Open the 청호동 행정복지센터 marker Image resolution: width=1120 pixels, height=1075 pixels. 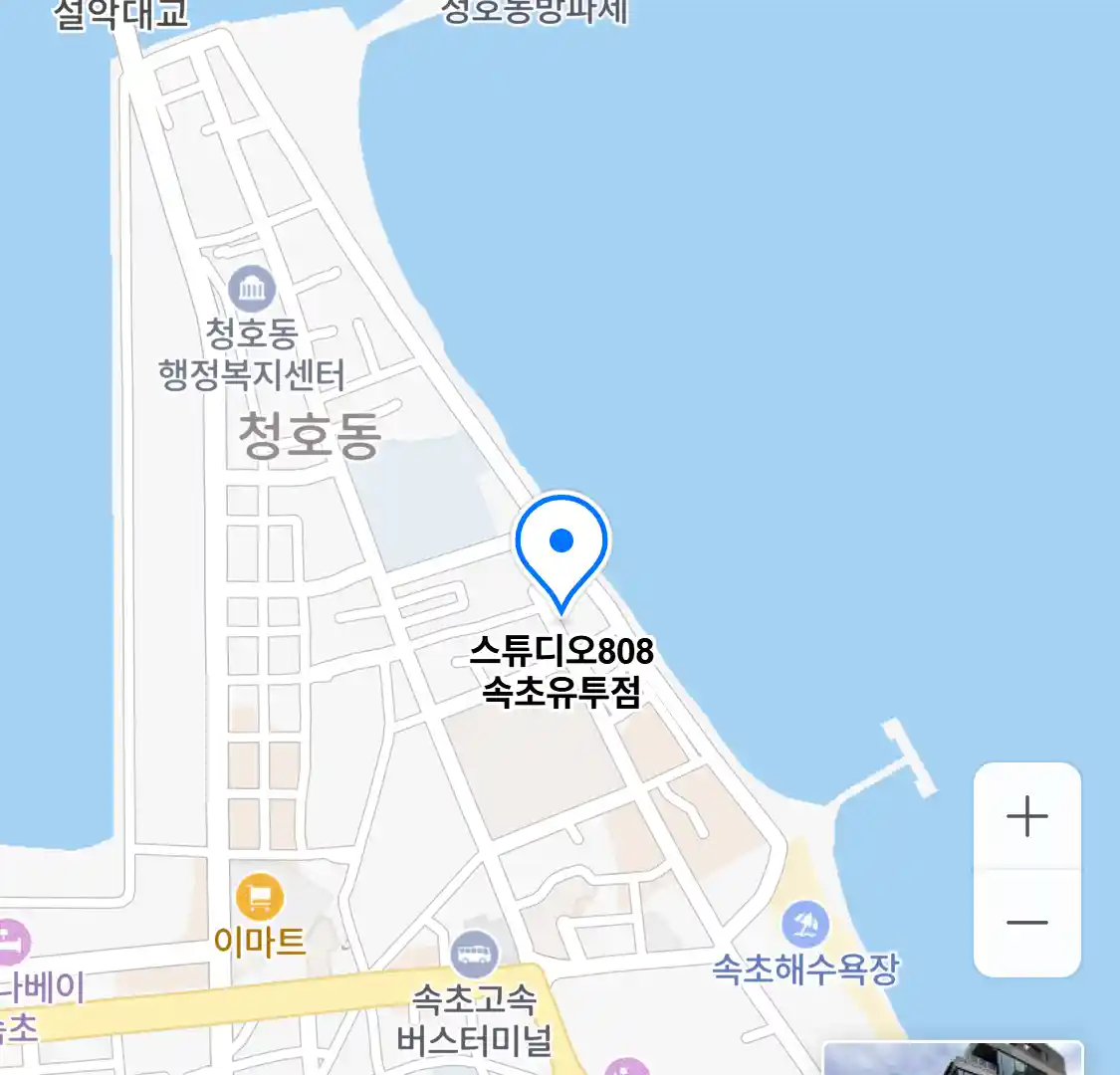pyautogui.click(x=252, y=291)
